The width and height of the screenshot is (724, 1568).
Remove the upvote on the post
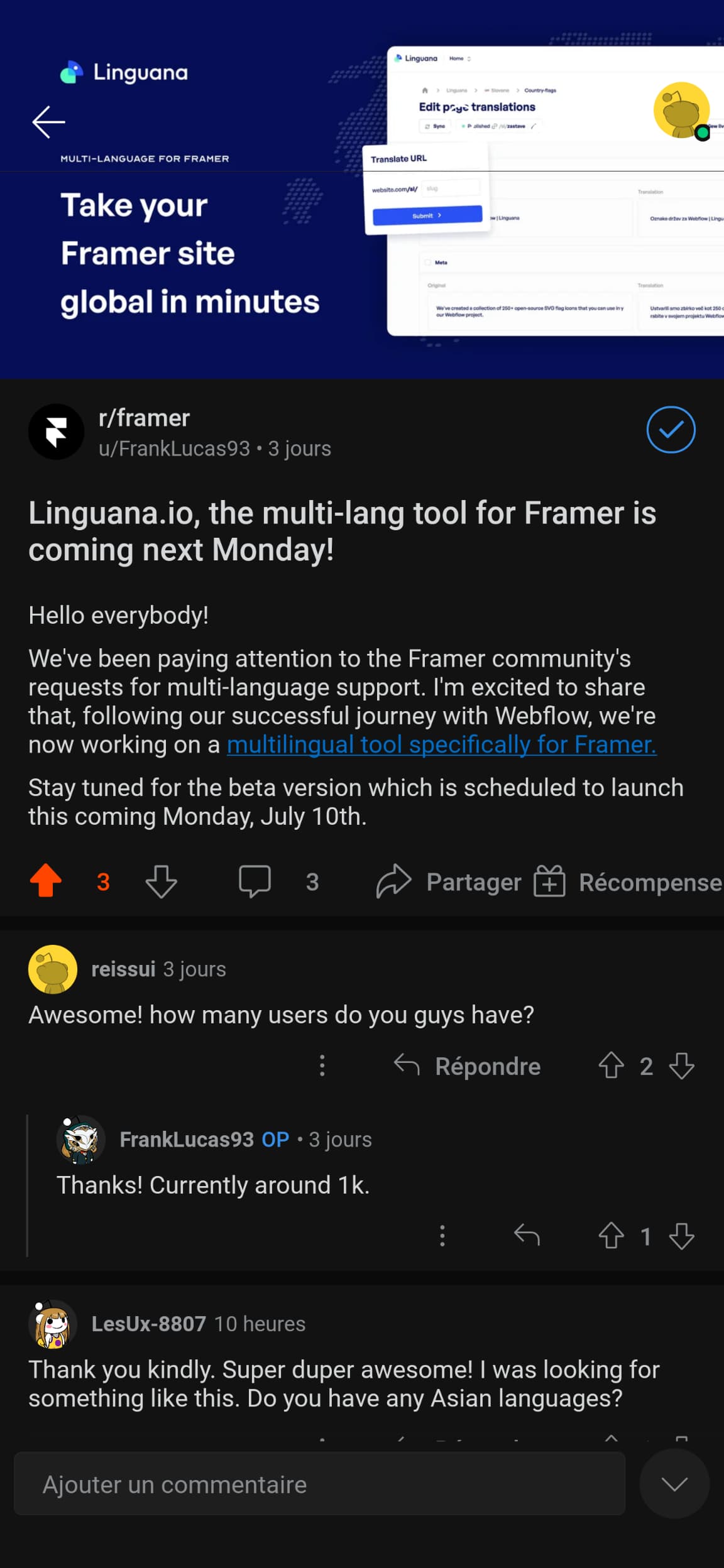(46, 881)
